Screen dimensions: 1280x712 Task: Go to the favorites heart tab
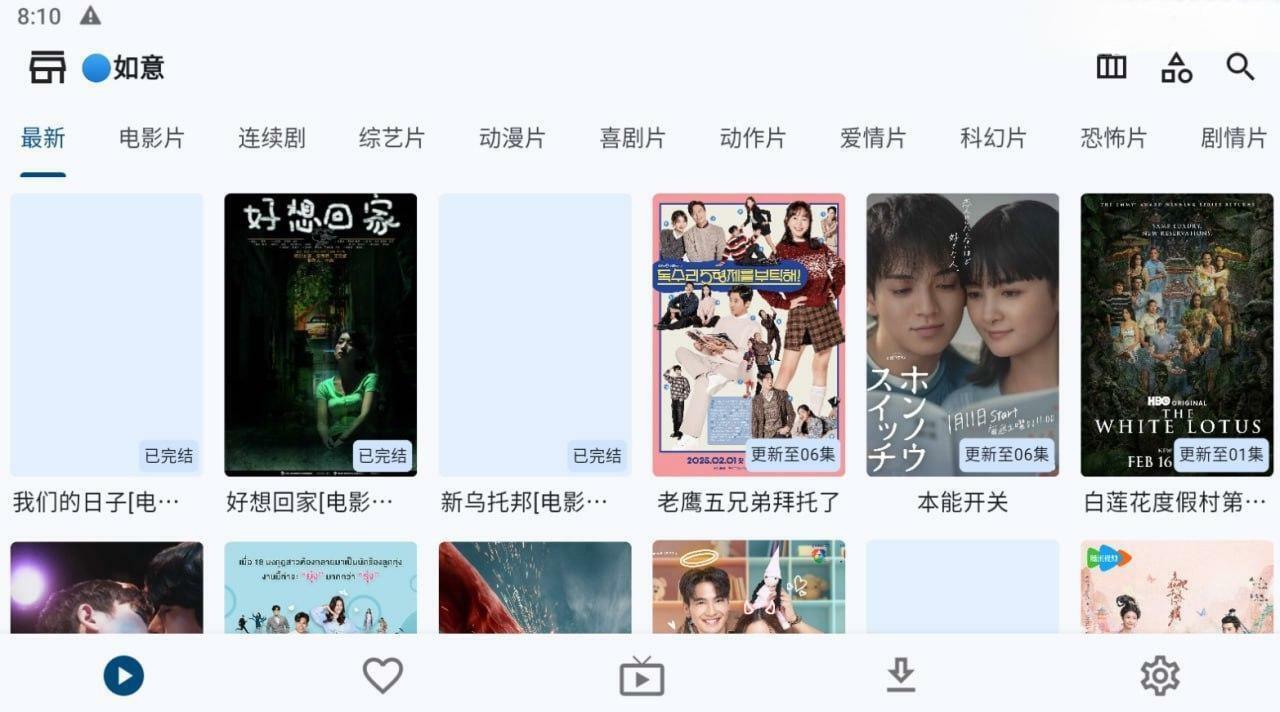coord(382,676)
